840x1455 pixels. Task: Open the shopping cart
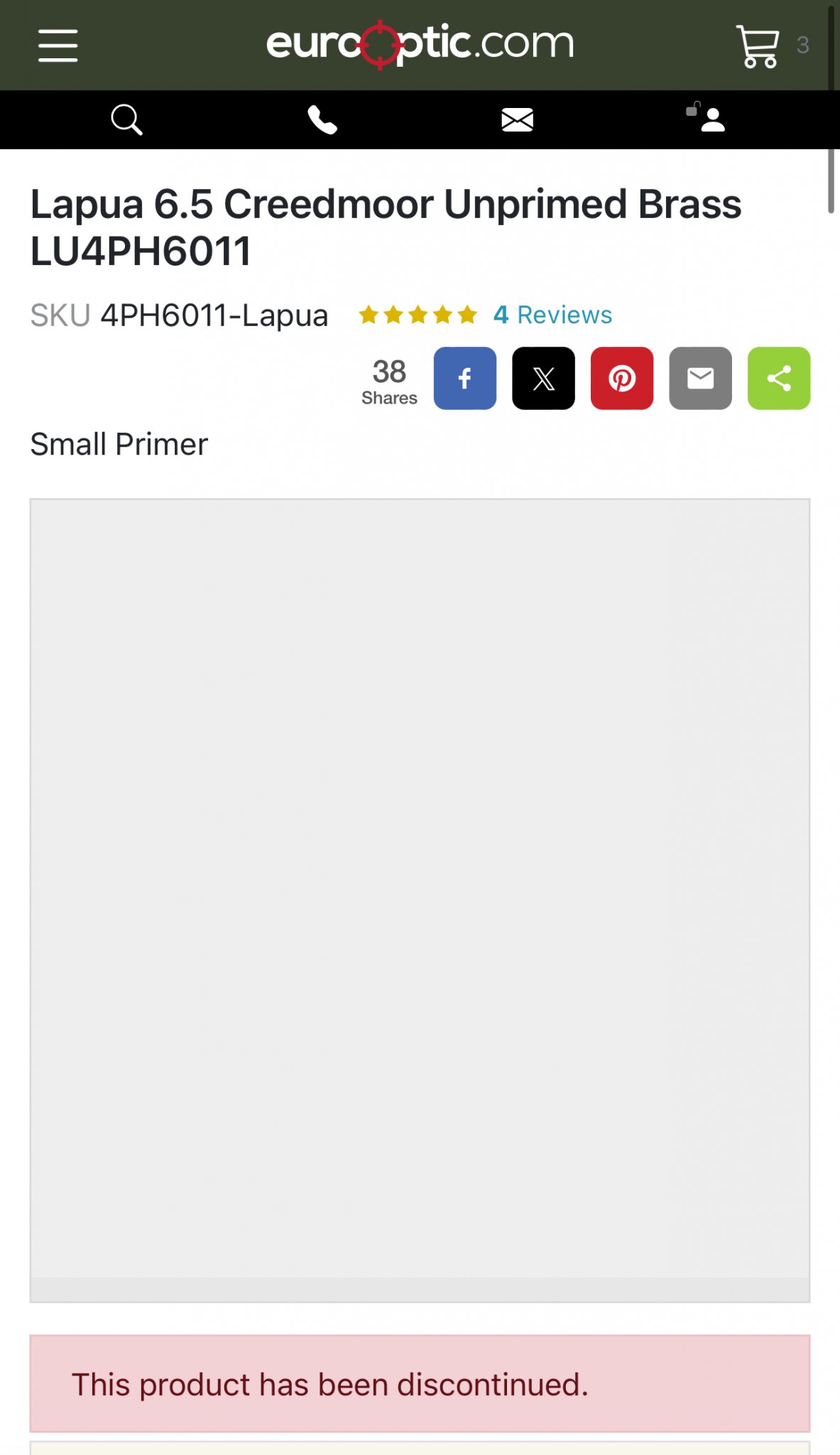coord(758,46)
